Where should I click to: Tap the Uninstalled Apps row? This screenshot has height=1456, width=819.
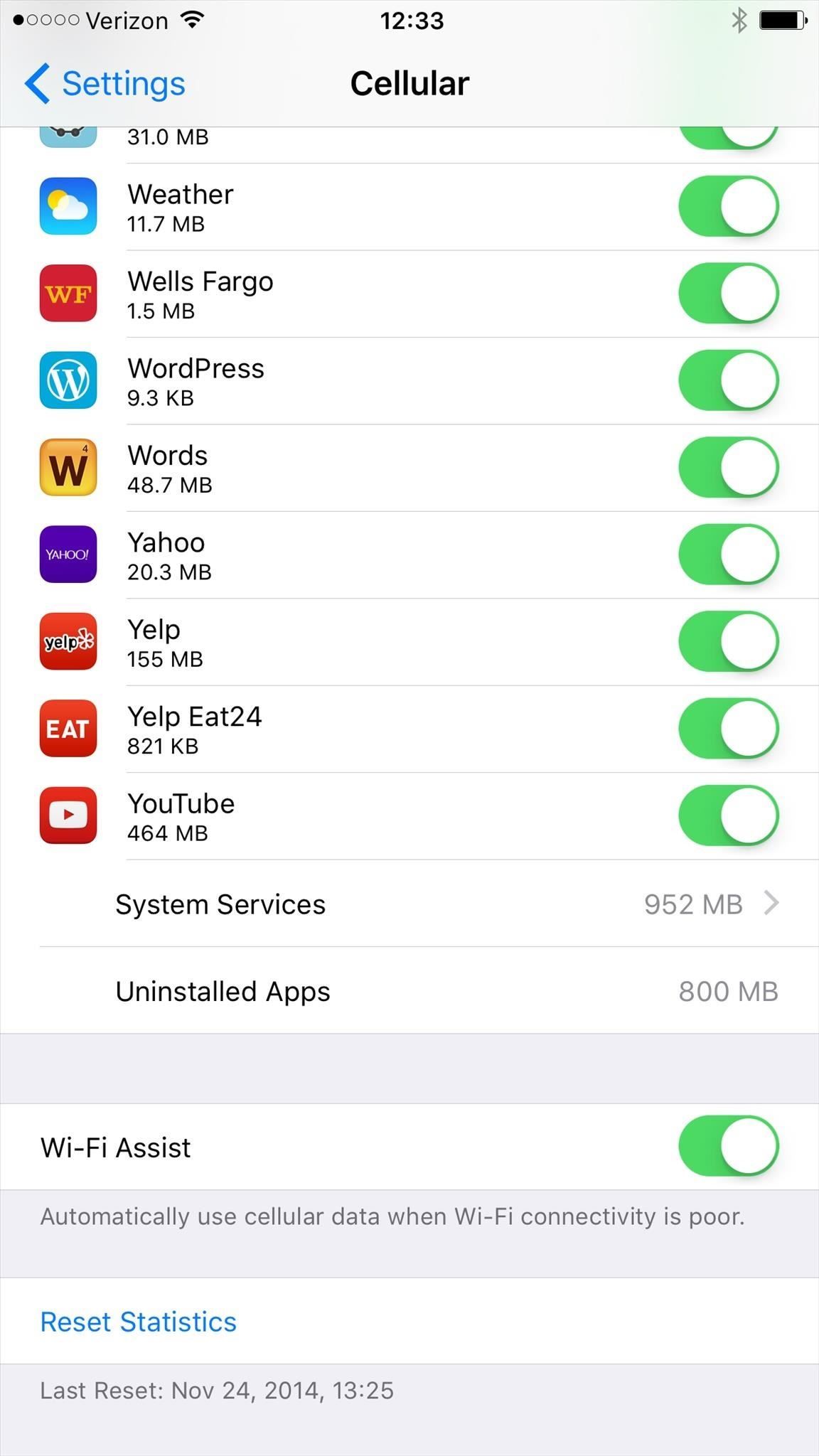click(x=409, y=991)
